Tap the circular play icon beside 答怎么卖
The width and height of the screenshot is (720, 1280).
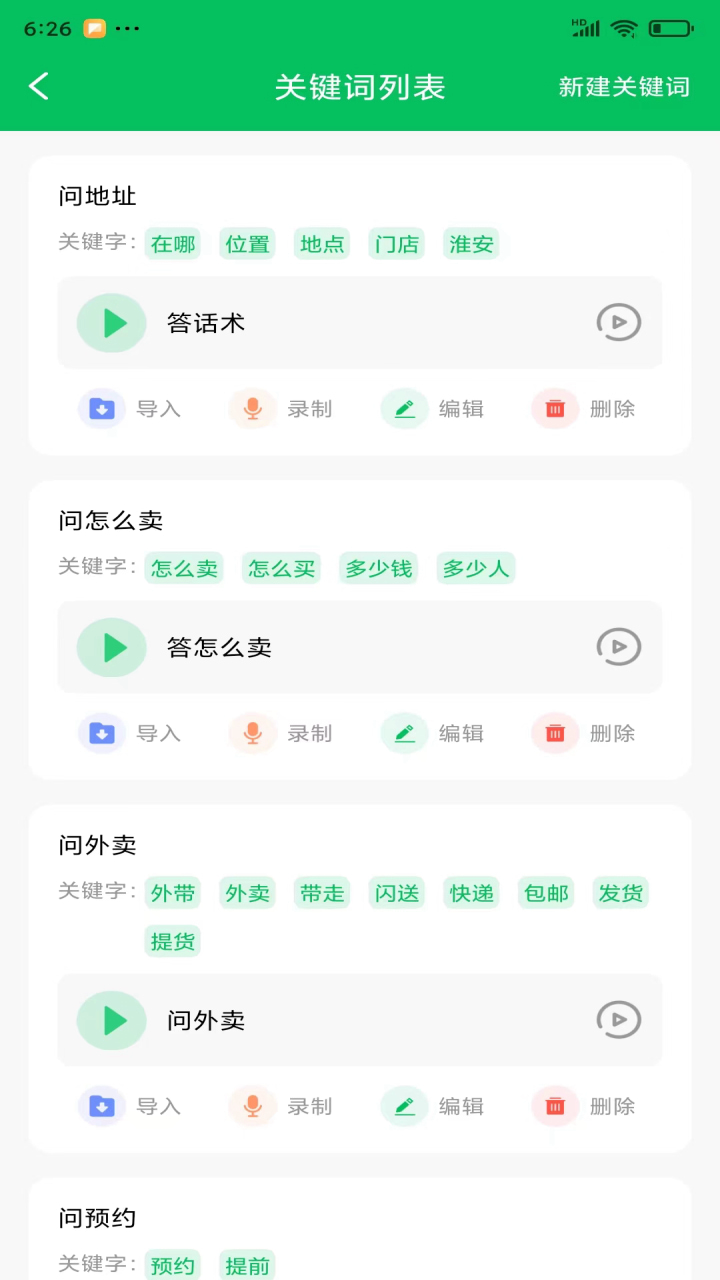coord(618,647)
